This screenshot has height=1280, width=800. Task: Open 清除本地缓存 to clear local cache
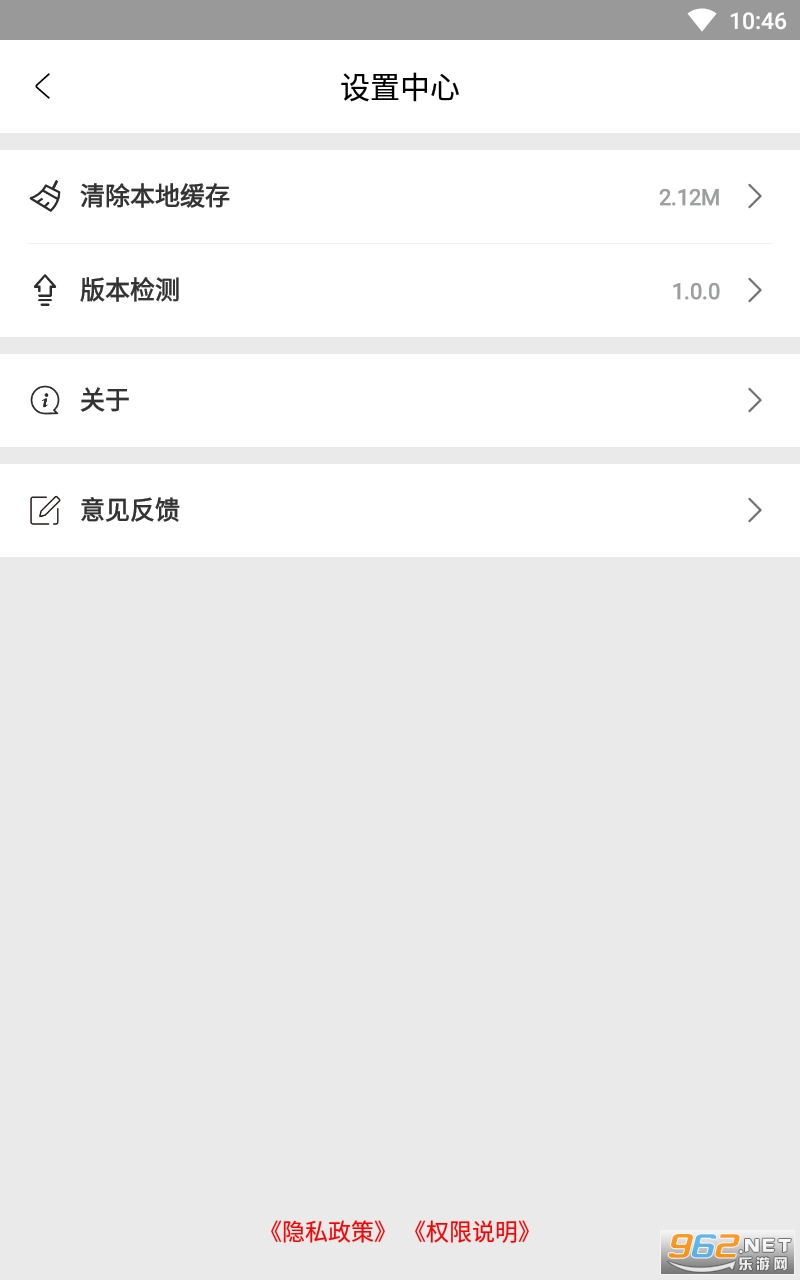pyautogui.click(x=400, y=196)
